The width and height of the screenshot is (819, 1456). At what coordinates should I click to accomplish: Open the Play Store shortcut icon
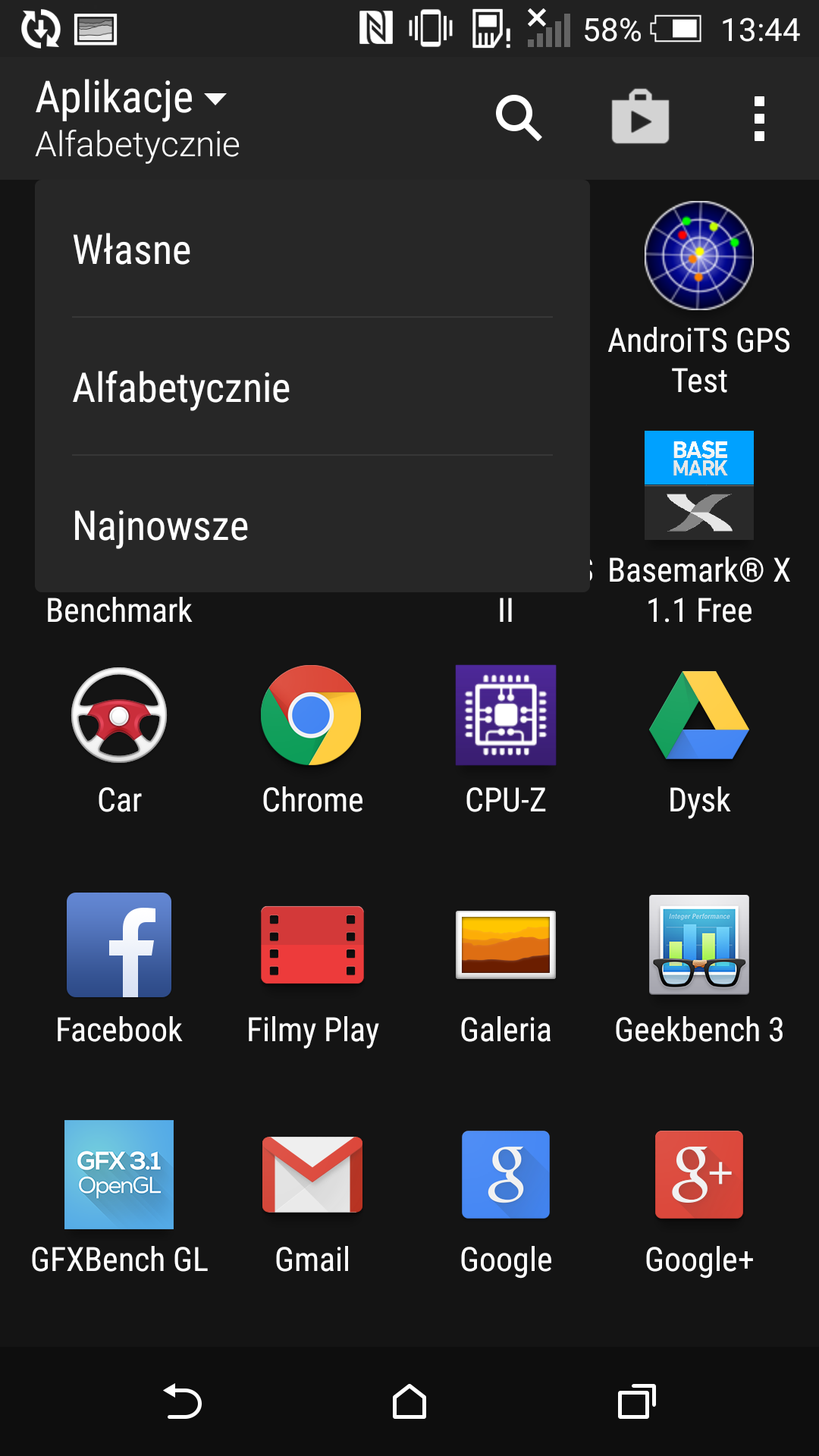[x=640, y=118]
